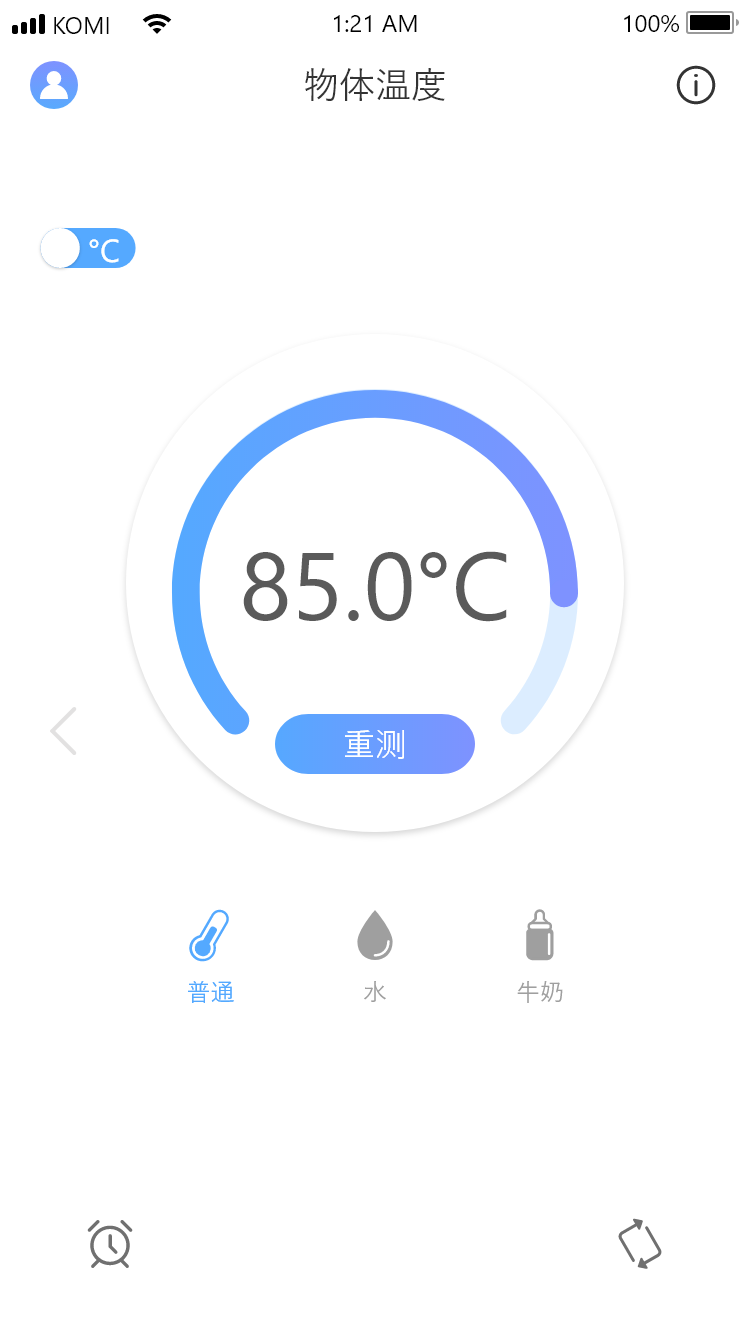Screen dimensions: 750x1334
Task: Tap the Wi-Fi icon in the status bar
Action: (x=157, y=24)
